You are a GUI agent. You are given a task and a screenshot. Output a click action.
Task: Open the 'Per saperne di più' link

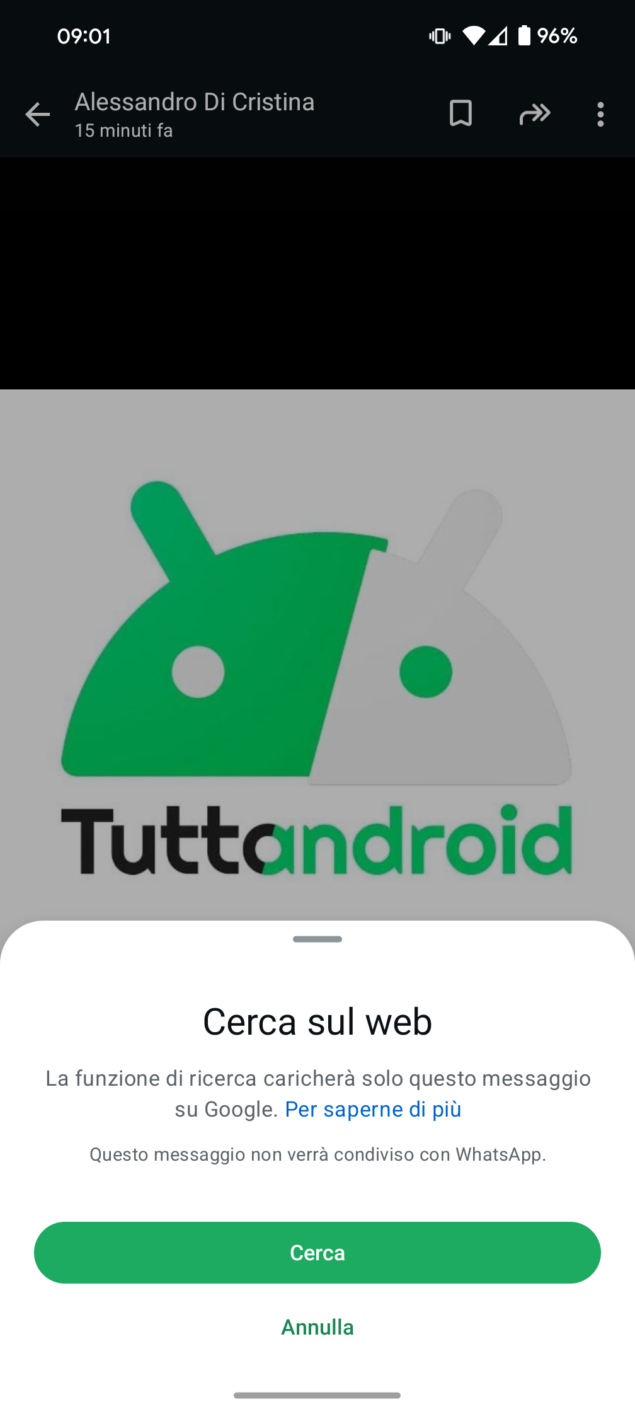point(373,1109)
